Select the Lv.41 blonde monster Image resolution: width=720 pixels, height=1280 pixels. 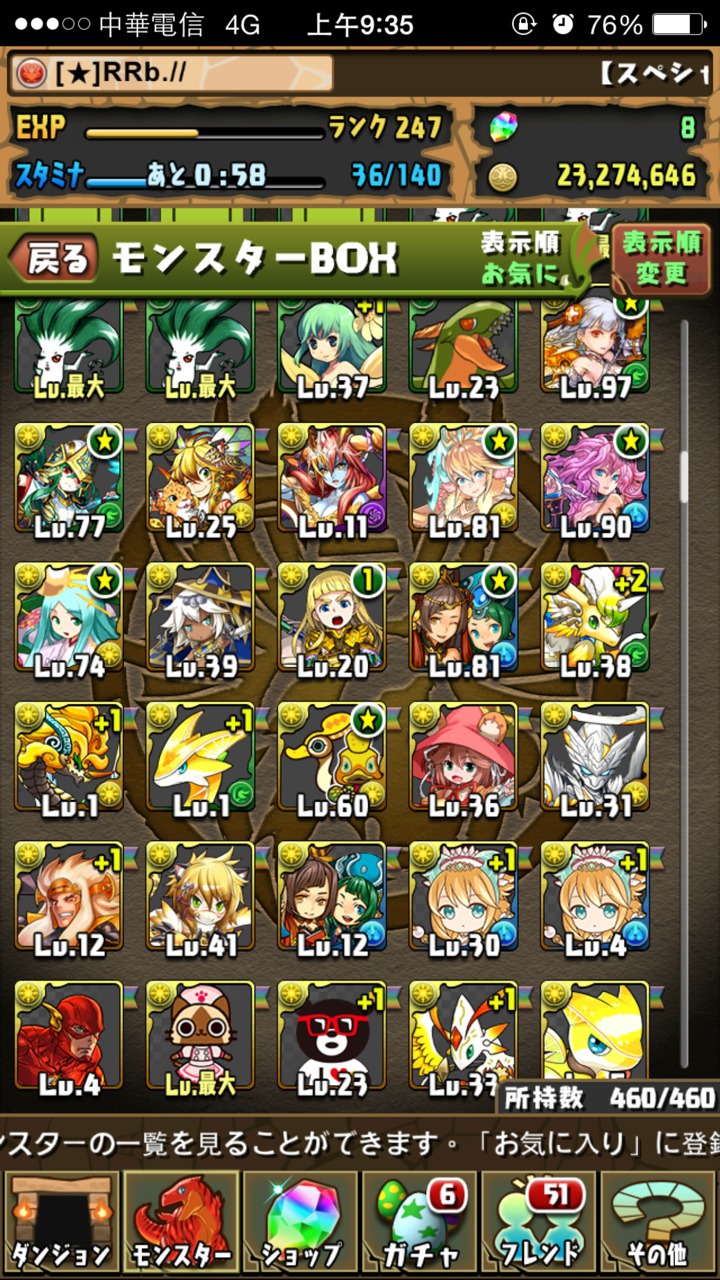coord(200,898)
